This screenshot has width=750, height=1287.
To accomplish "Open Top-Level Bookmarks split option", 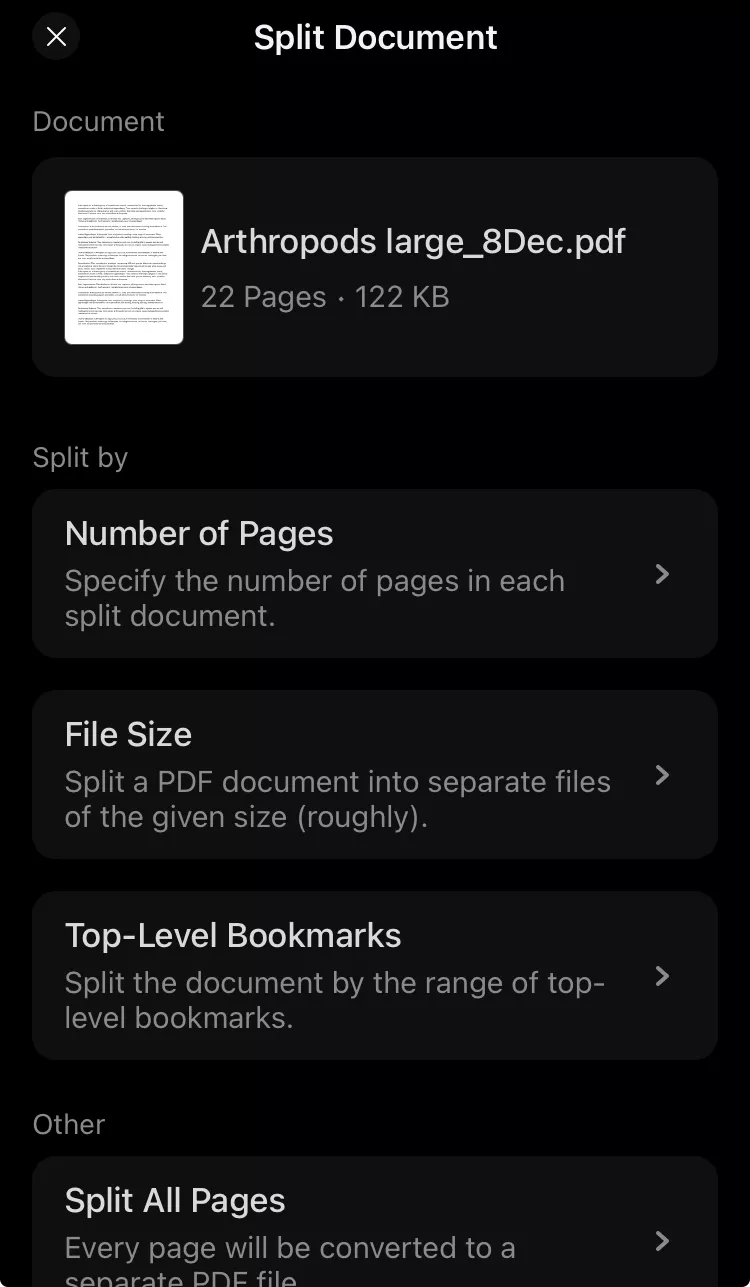I will coord(375,975).
